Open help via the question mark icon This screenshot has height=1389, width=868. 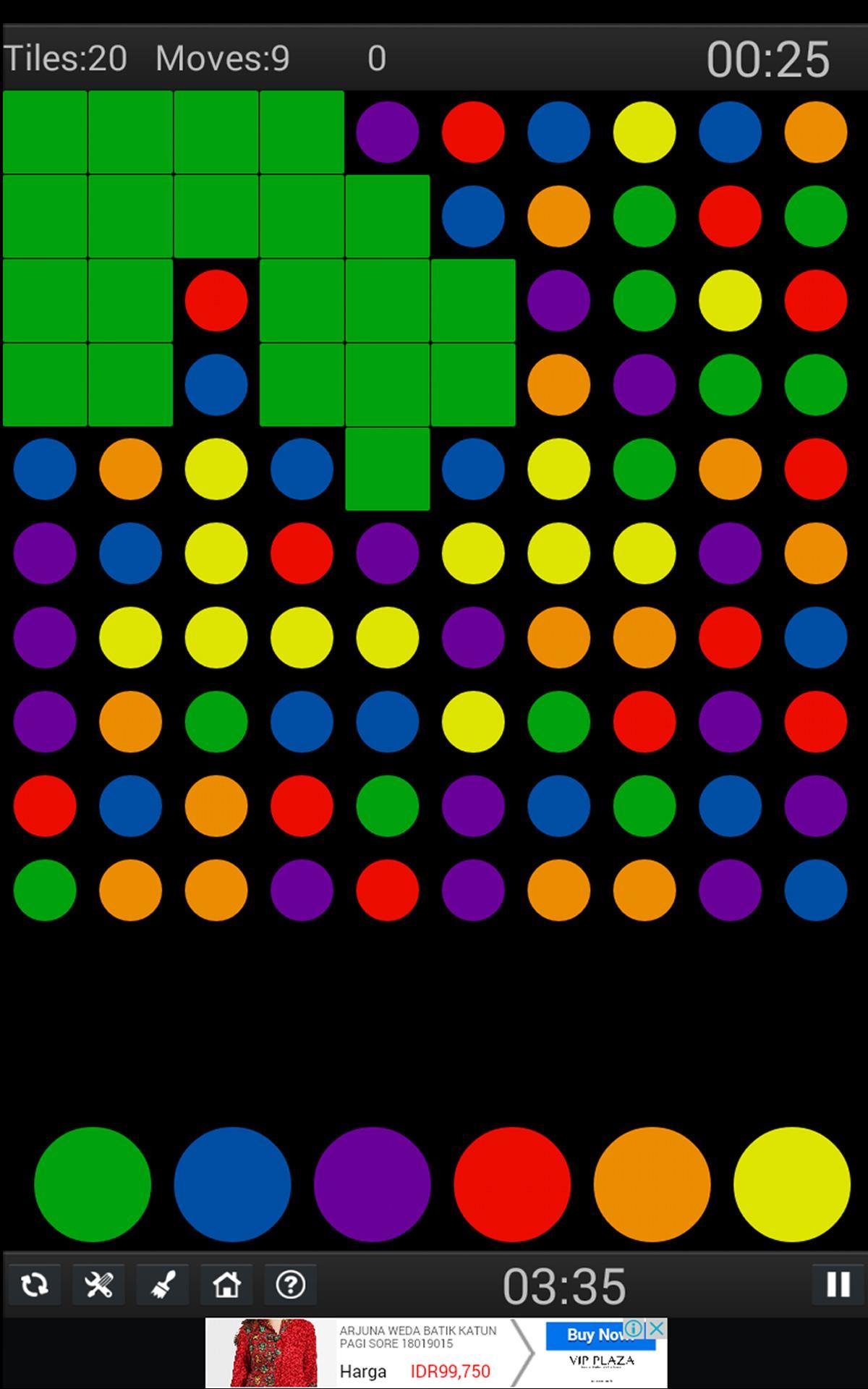pos(289,1283)
